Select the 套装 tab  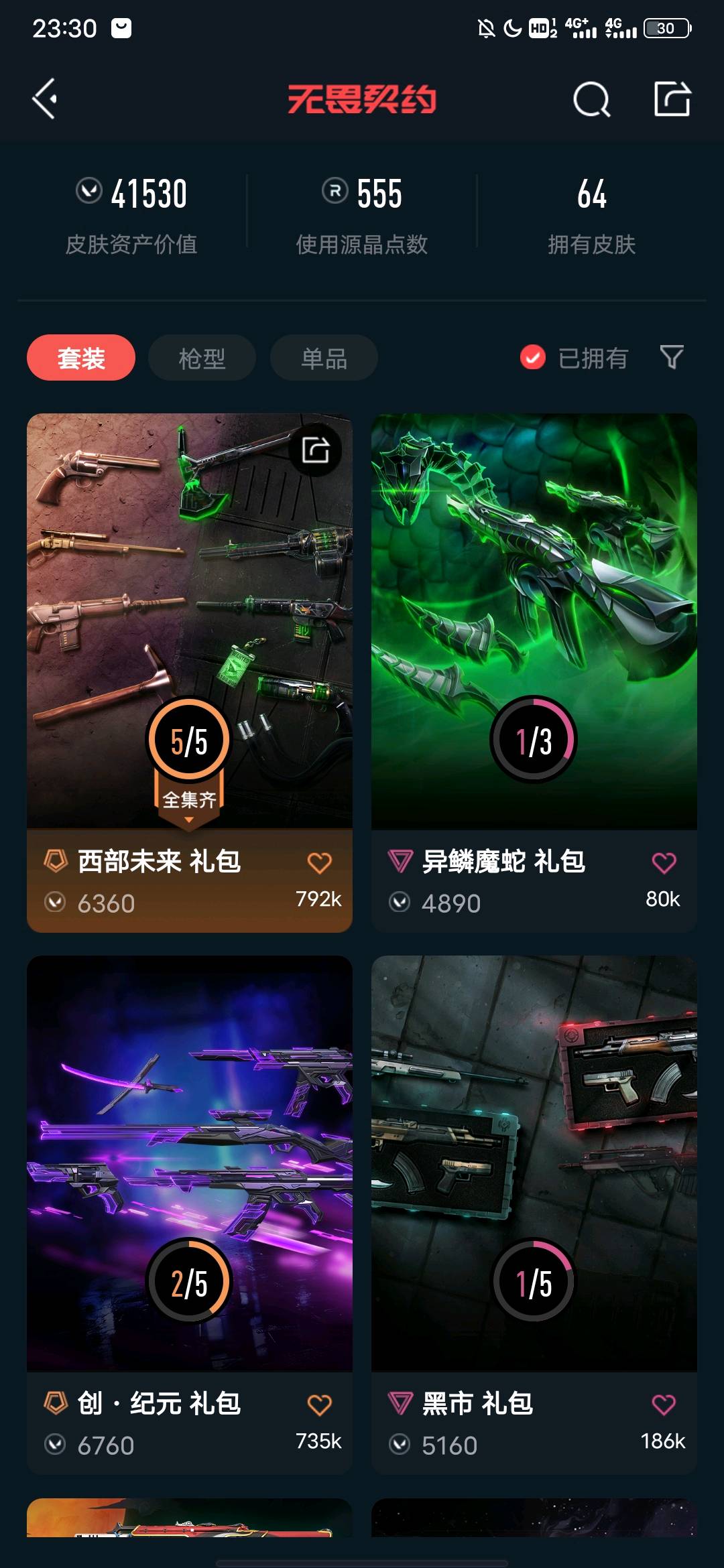click(x=81, y=358)
